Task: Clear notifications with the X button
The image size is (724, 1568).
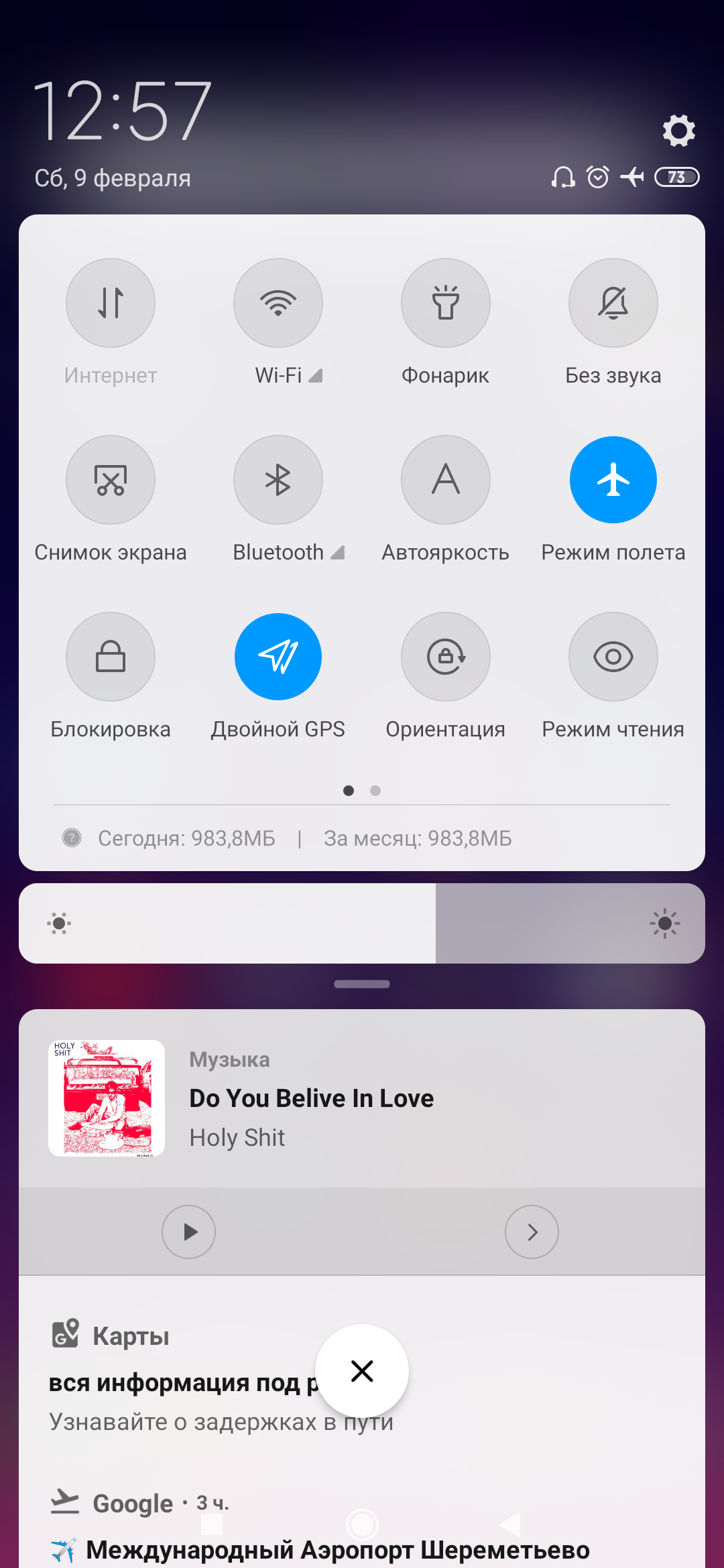Action: coord(362,1371)
